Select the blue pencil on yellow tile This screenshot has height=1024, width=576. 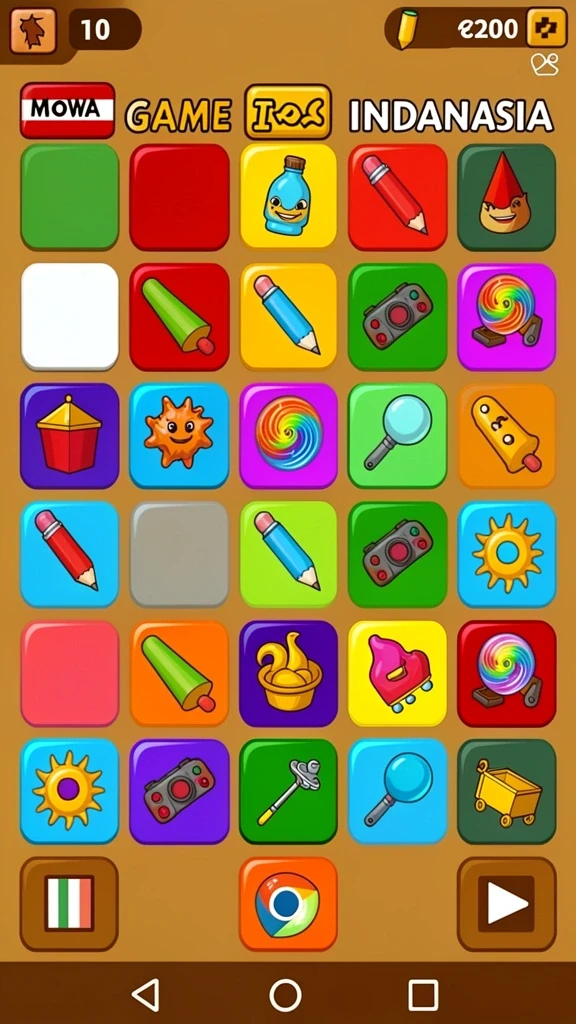(288, 316)
